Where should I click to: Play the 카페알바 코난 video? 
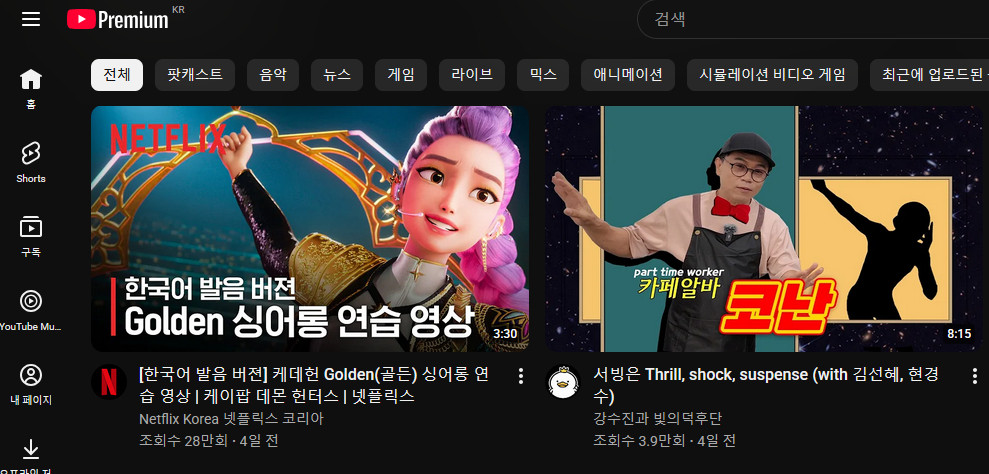[x=766, y=228]
